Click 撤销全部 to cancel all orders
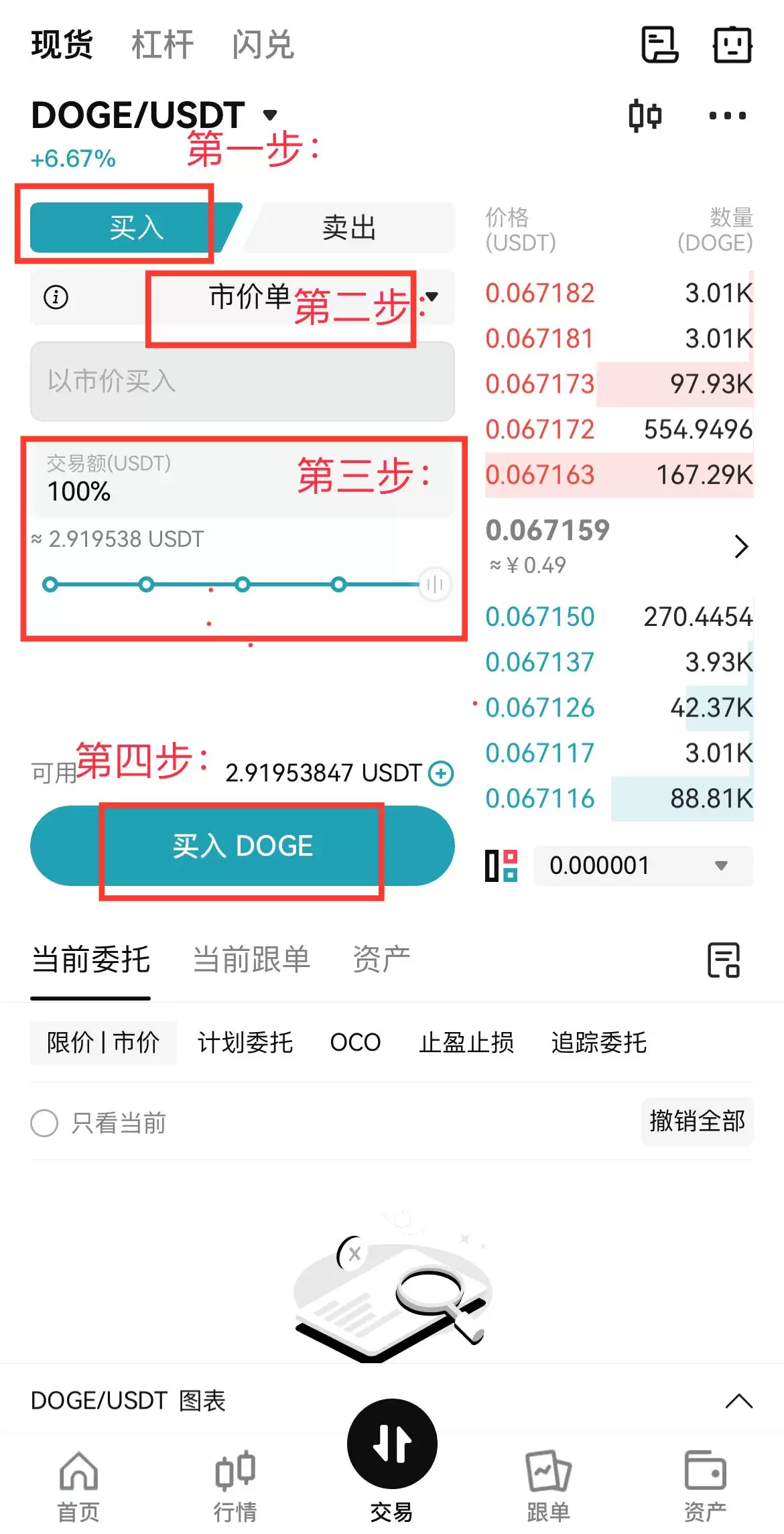This screenshot has height=1534, width=784. click(x=698, y=1123)
